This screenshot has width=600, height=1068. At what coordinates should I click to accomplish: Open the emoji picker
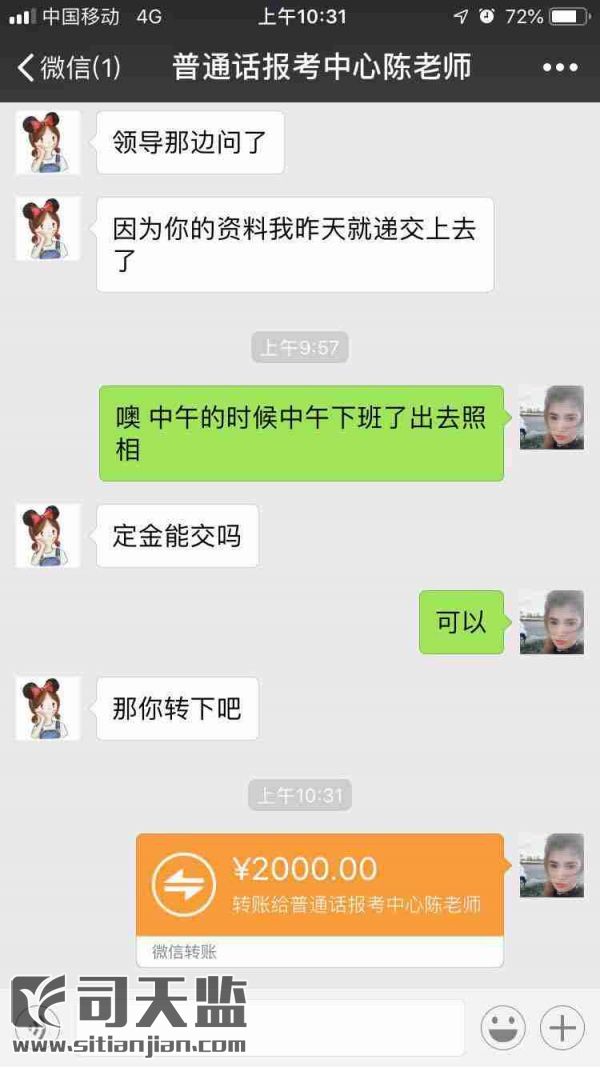pos(503,1027)
